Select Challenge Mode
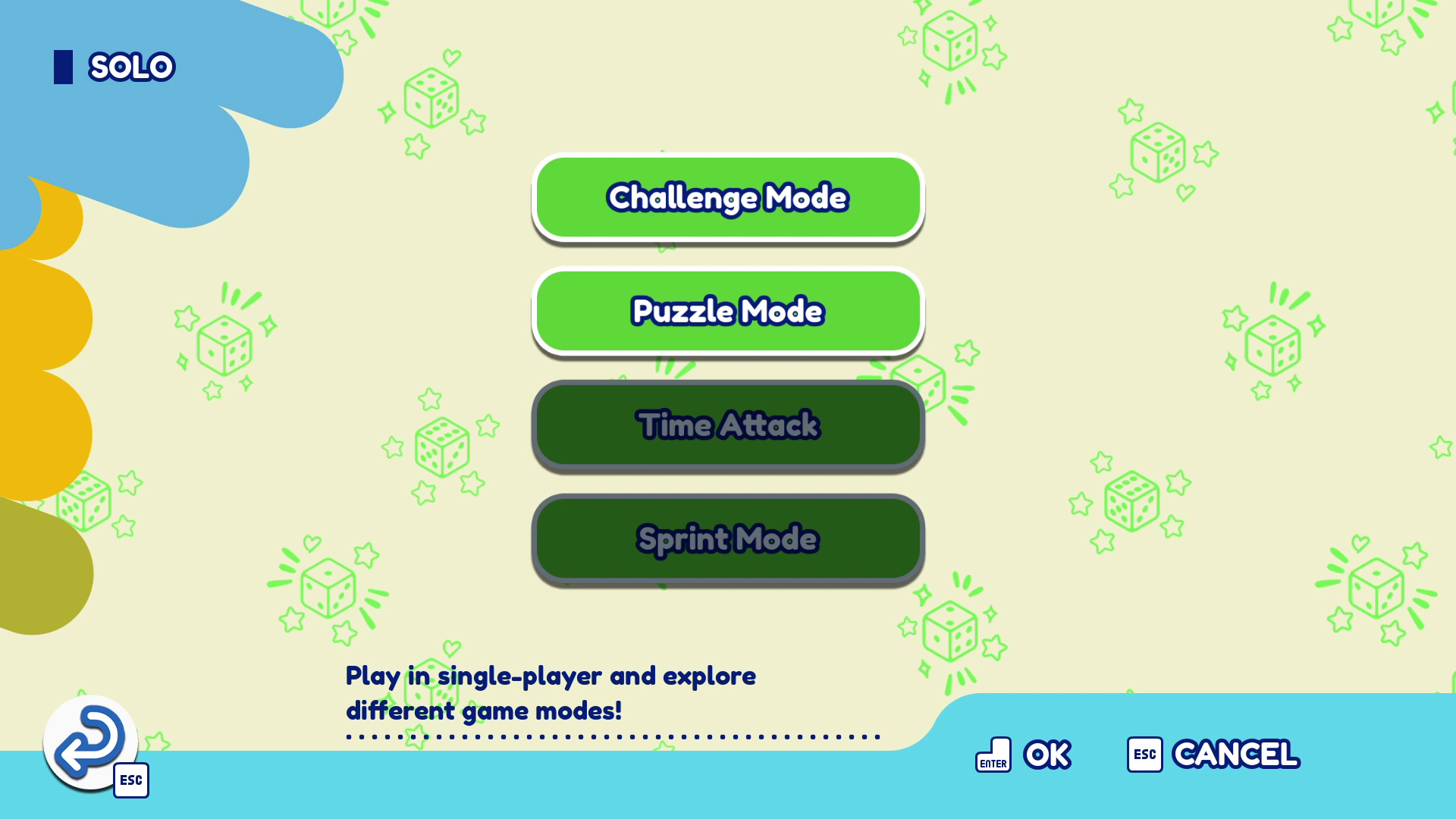Image resolution: width=1456 pixels, height=819 pixels. coord(728,197)
